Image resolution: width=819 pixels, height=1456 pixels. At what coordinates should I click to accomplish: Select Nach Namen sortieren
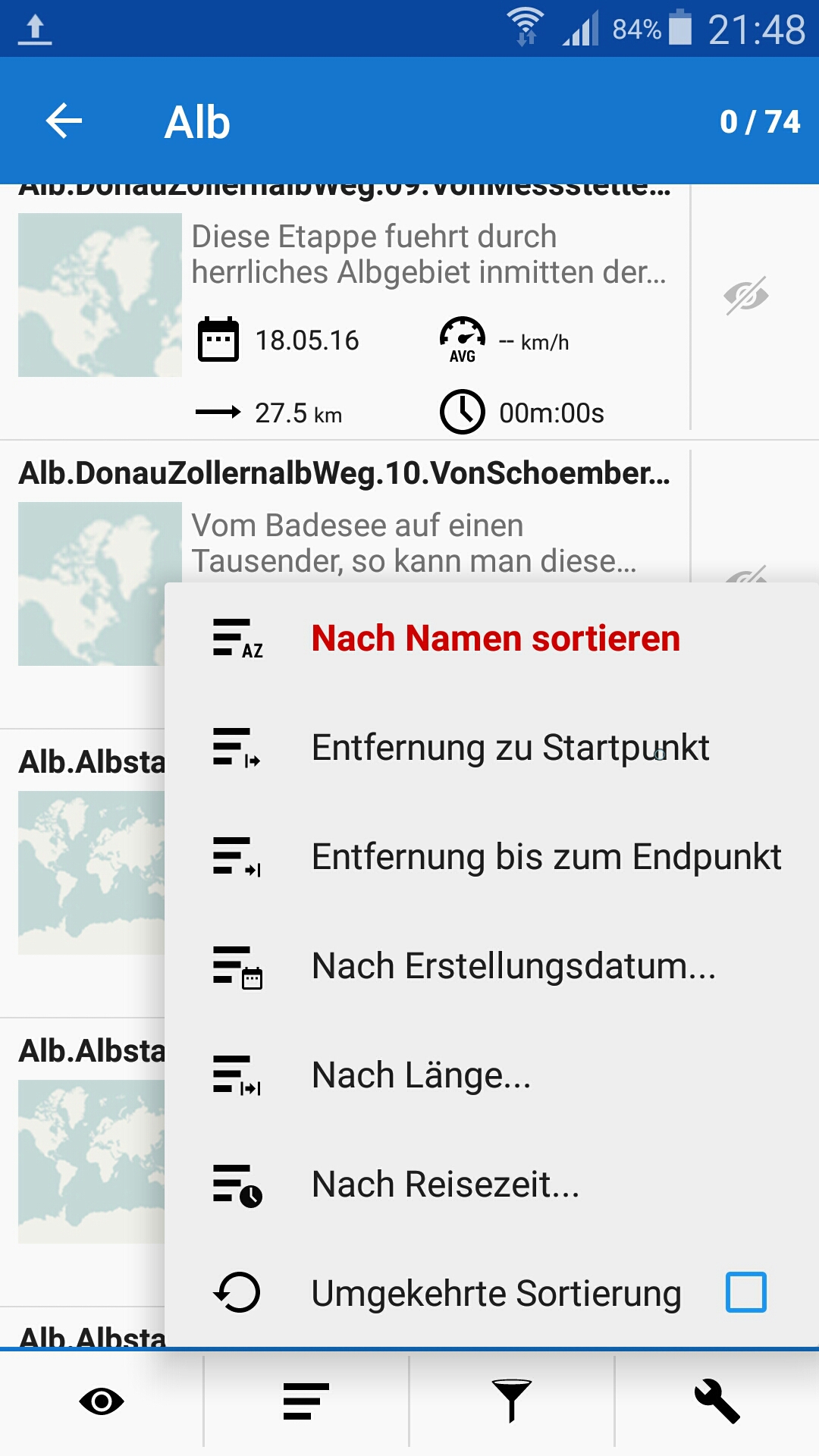point(495,639)
